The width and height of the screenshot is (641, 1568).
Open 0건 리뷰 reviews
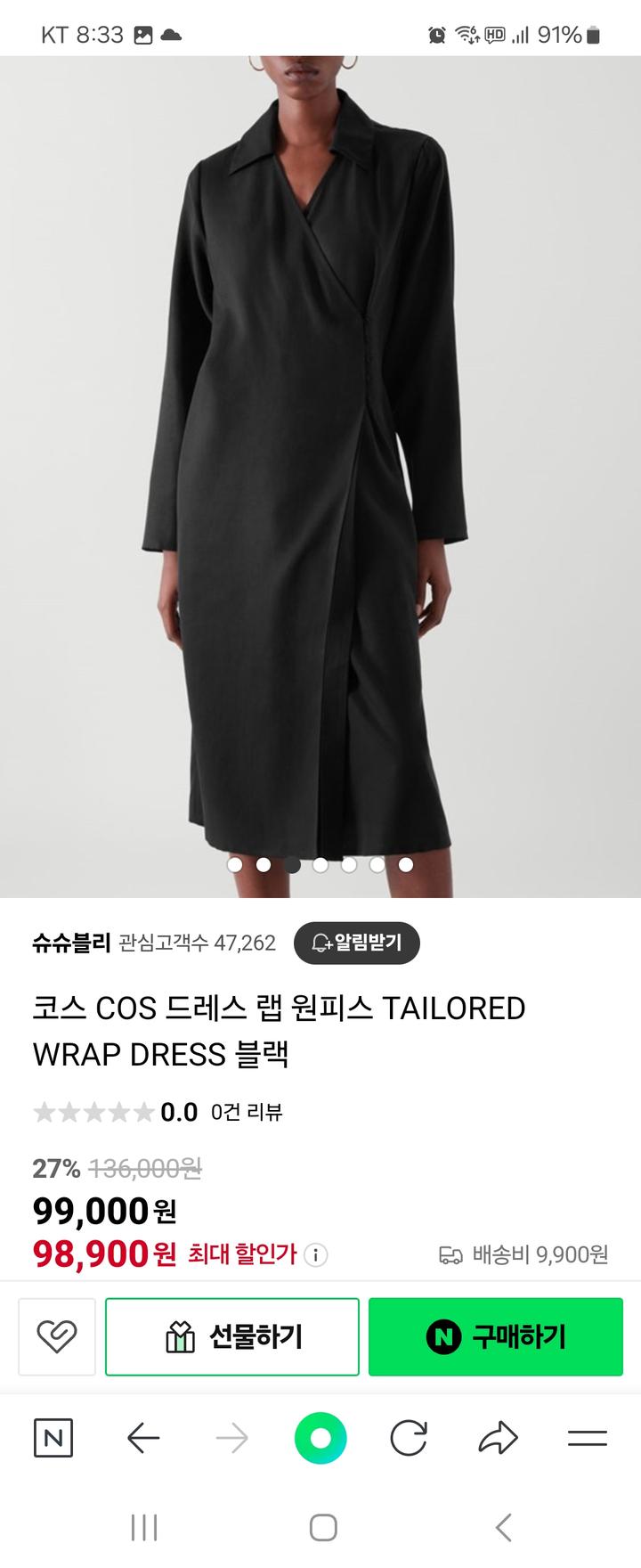[x=247, y=1112]
